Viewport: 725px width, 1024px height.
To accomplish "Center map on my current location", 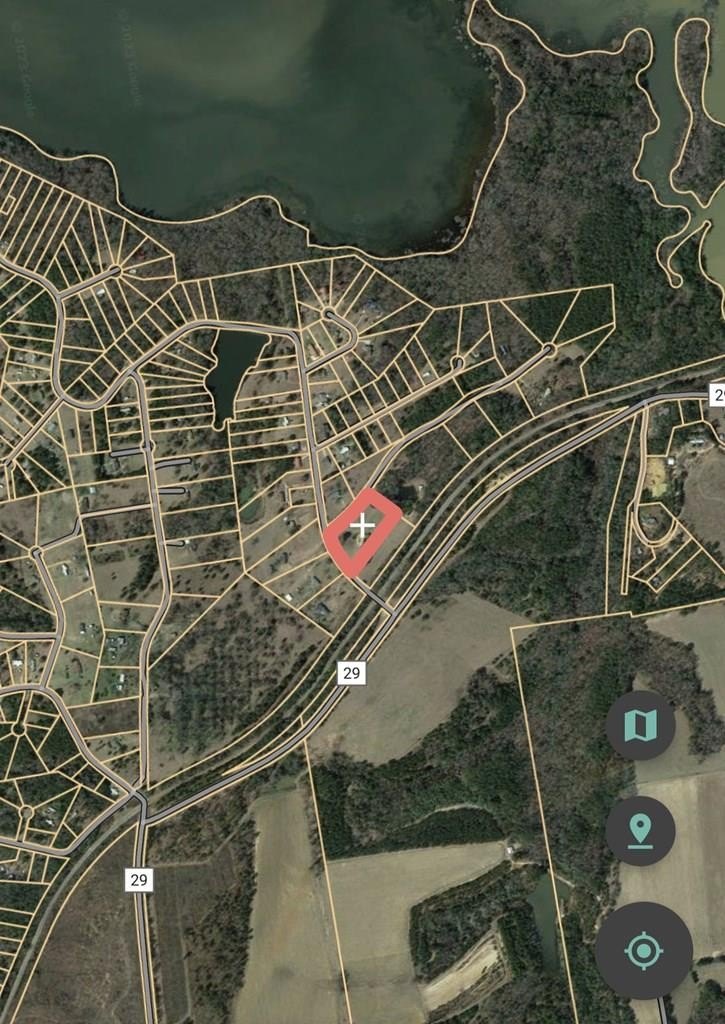I will click(x=643, y=950).
